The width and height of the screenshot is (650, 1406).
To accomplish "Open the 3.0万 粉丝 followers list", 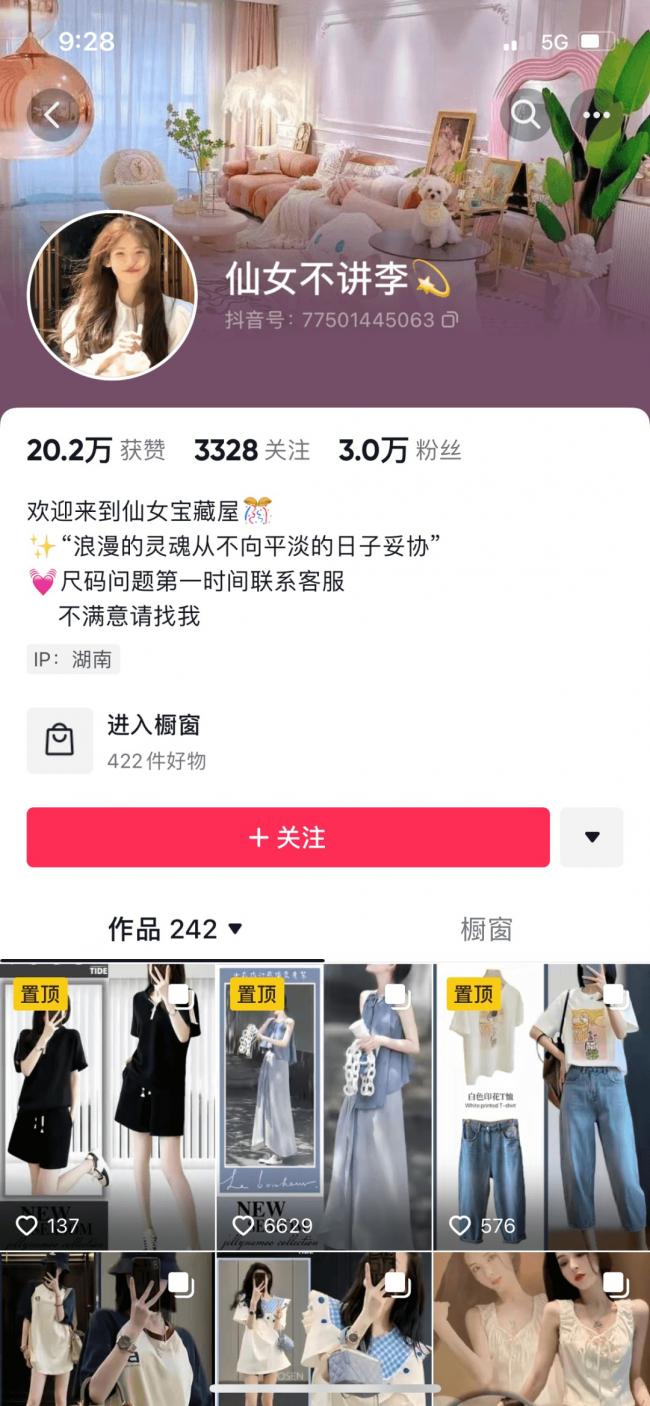I will [400, 451].
